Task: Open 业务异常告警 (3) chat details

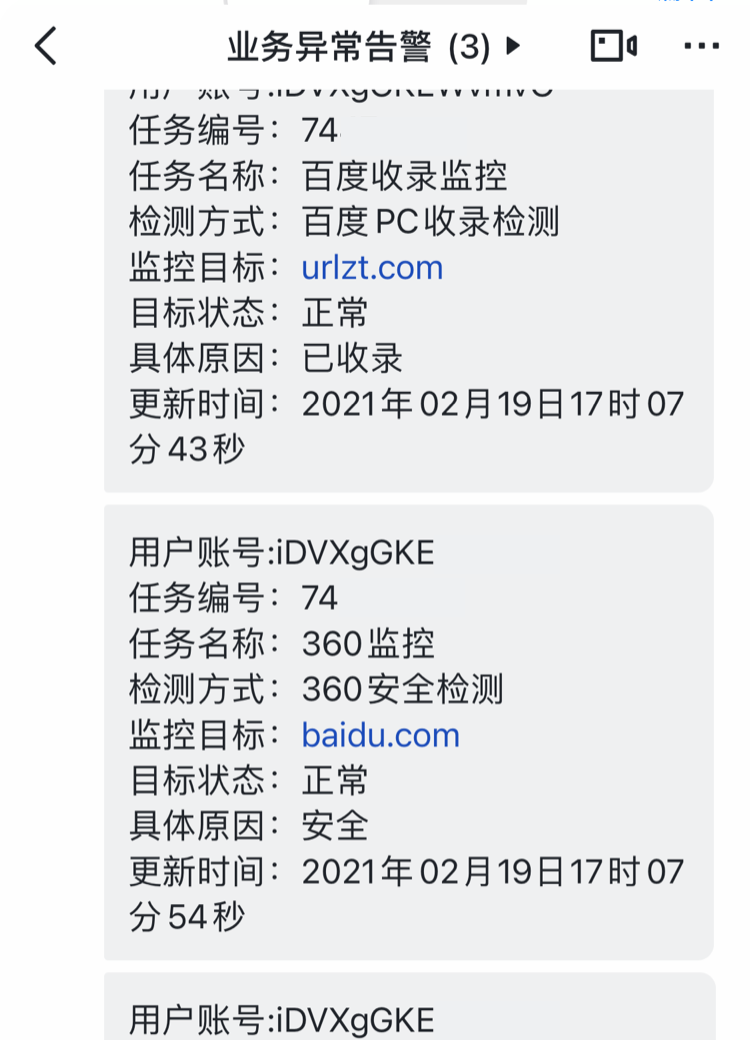Action: point(373,46)
